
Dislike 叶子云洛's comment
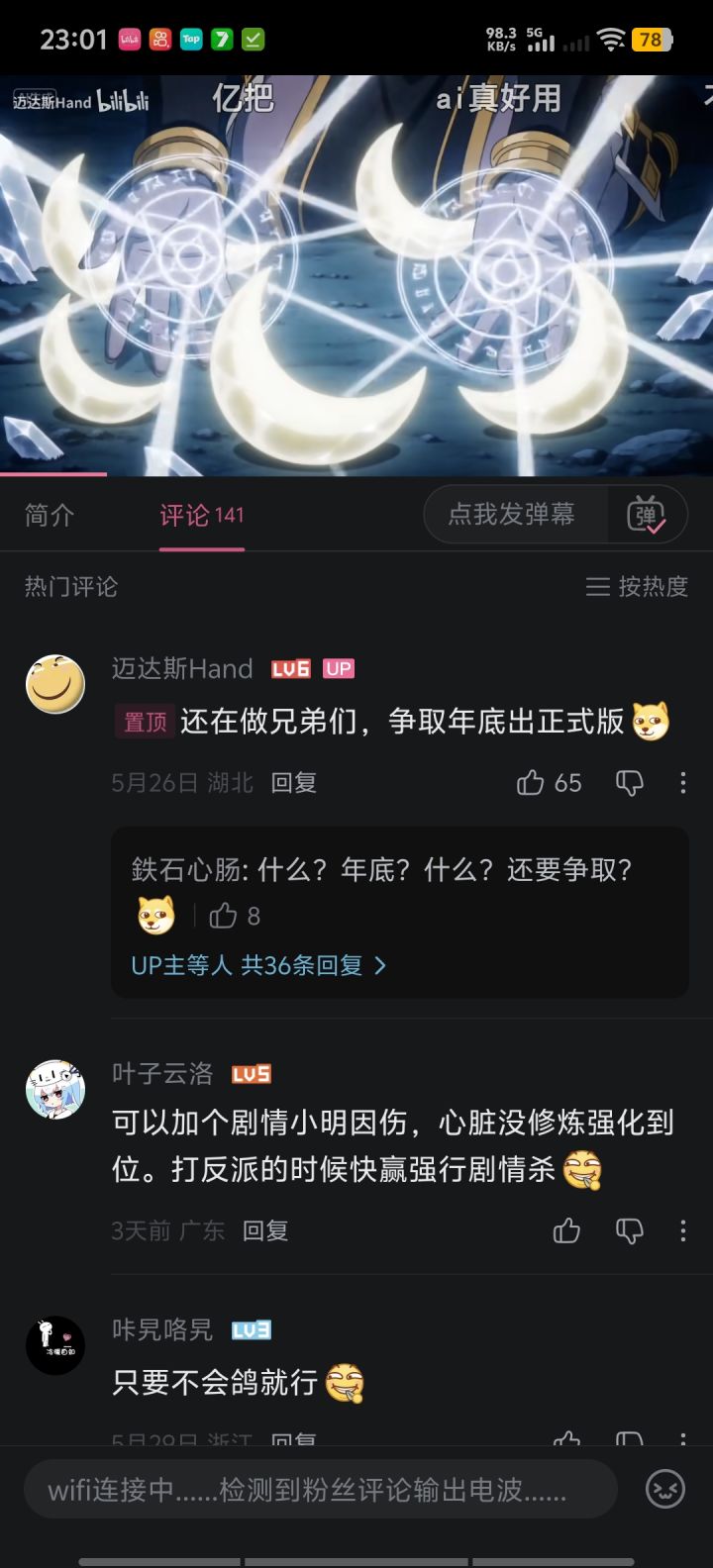630,1230
